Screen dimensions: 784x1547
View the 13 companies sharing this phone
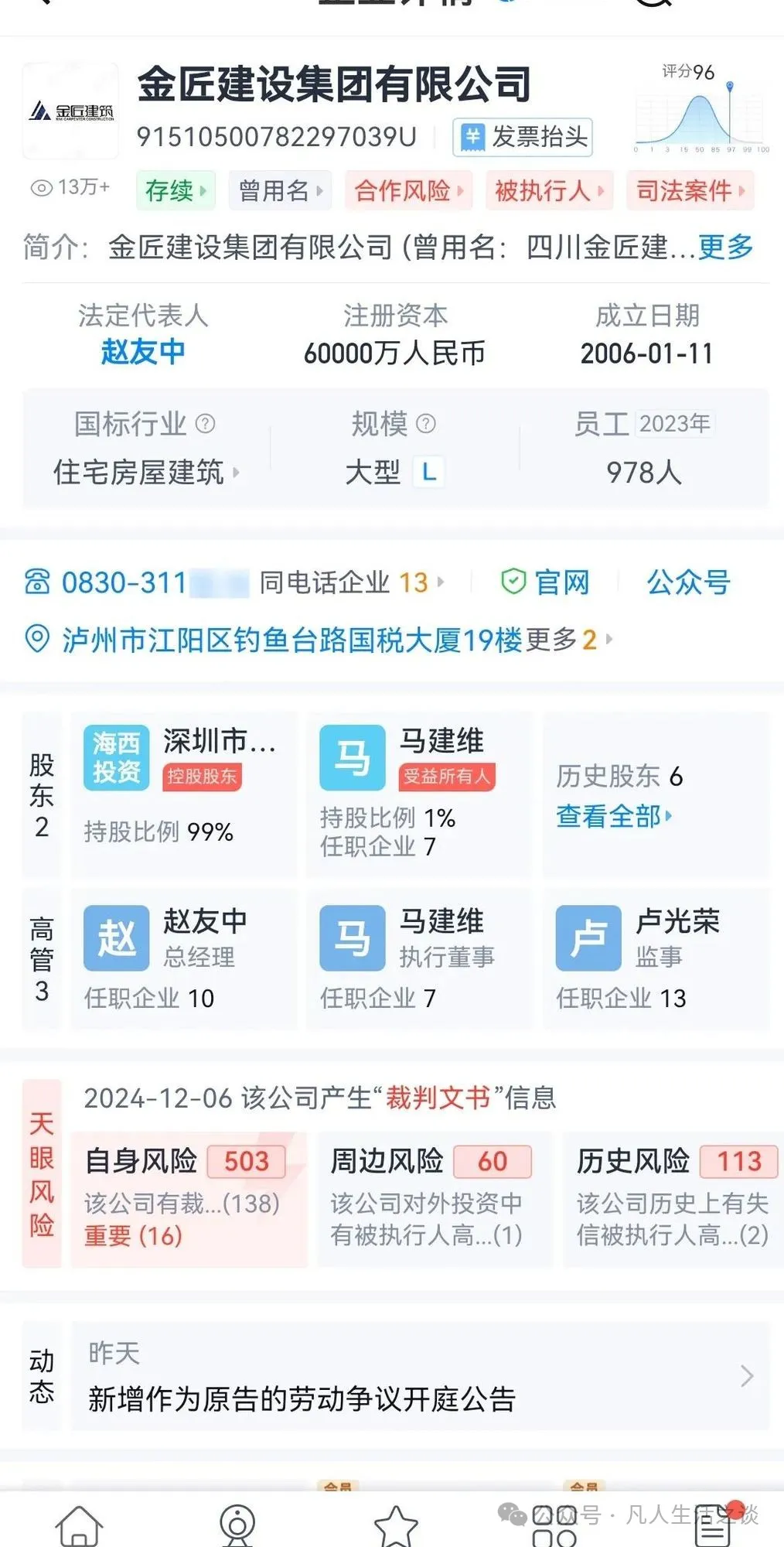coord(352,582)
